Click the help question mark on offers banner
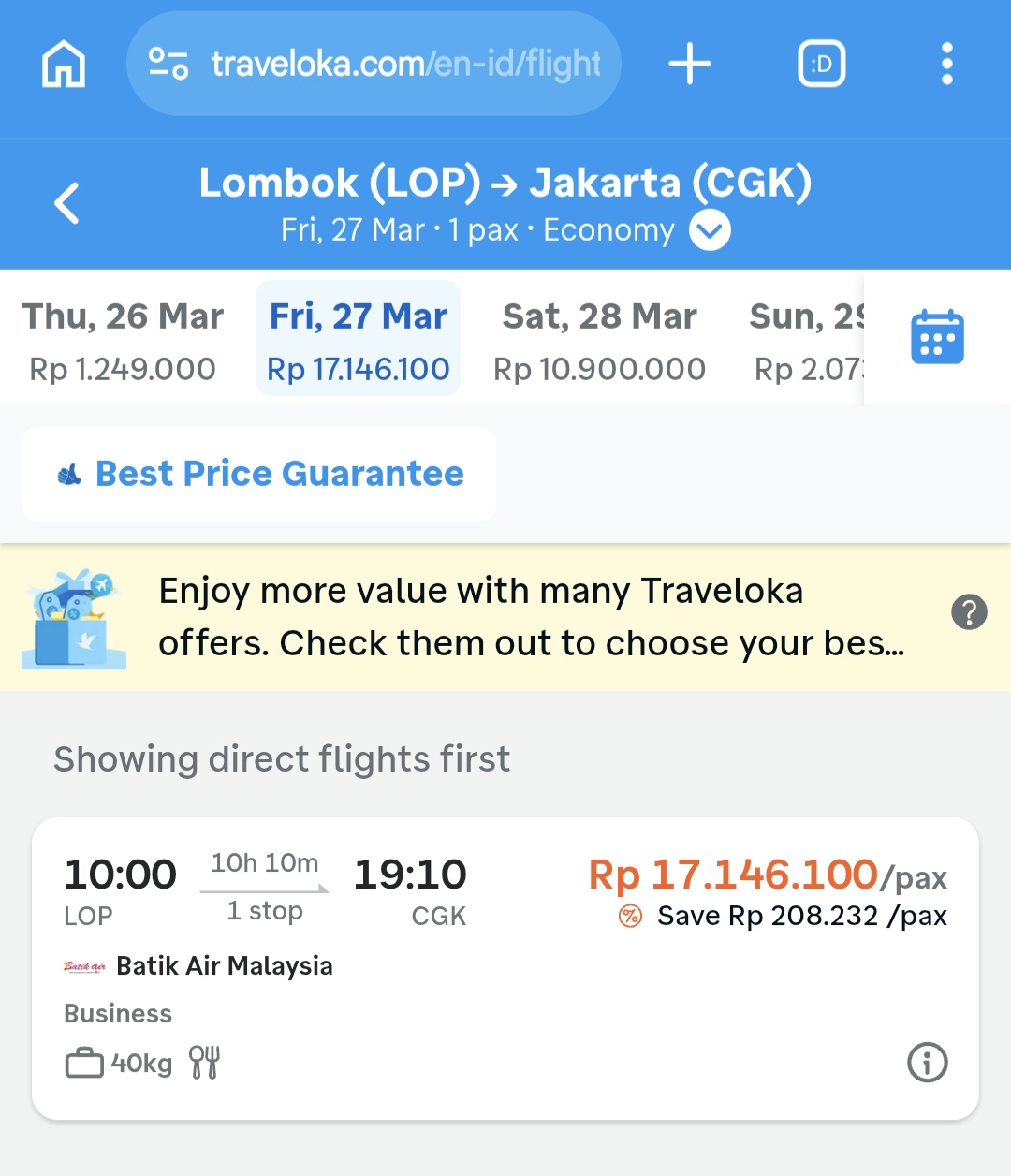1011x1176 pixels. click(x=969, y=612)
